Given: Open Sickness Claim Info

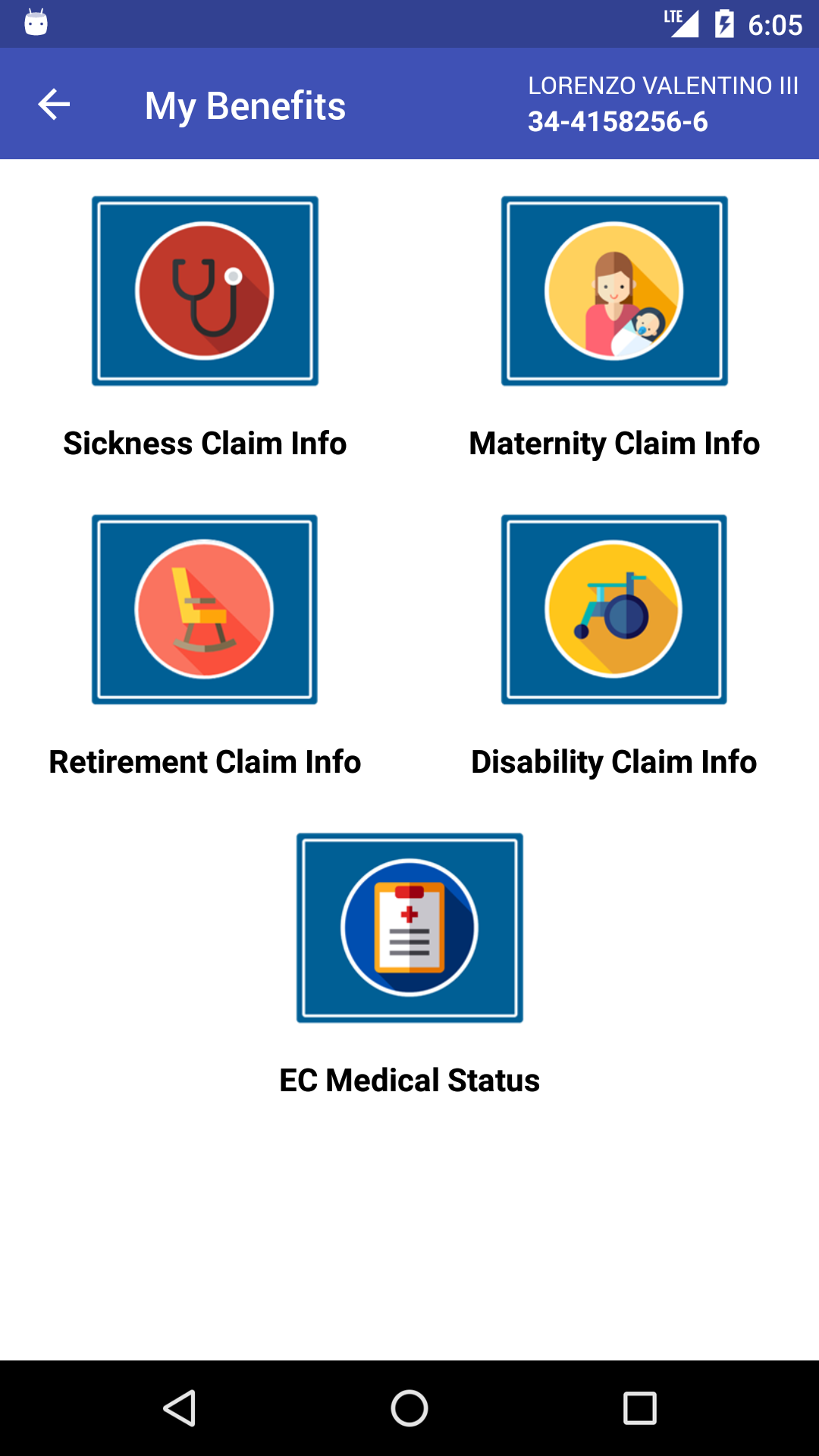Looking at the screenshot, I should tap(205, 291).
